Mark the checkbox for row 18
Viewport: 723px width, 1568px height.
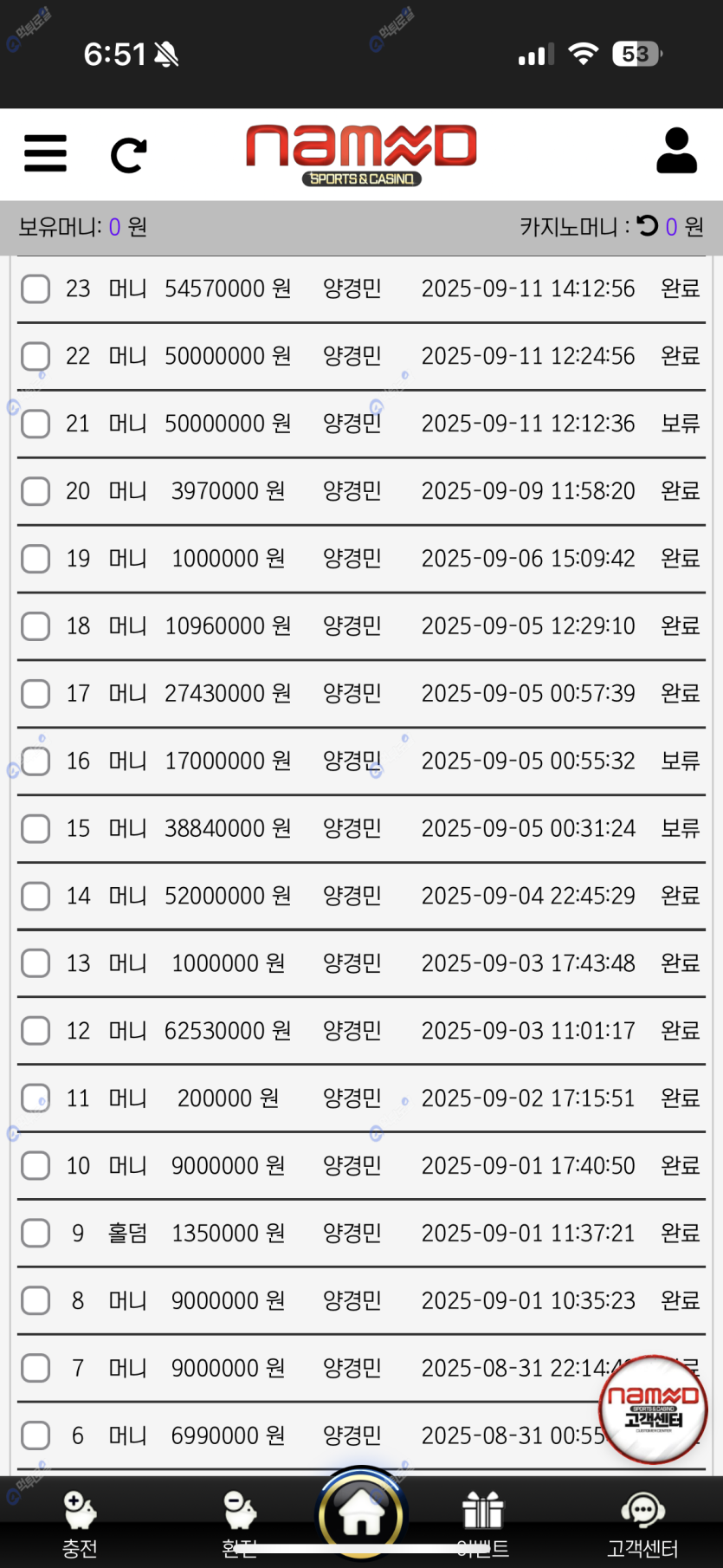(x=36, y=625)
